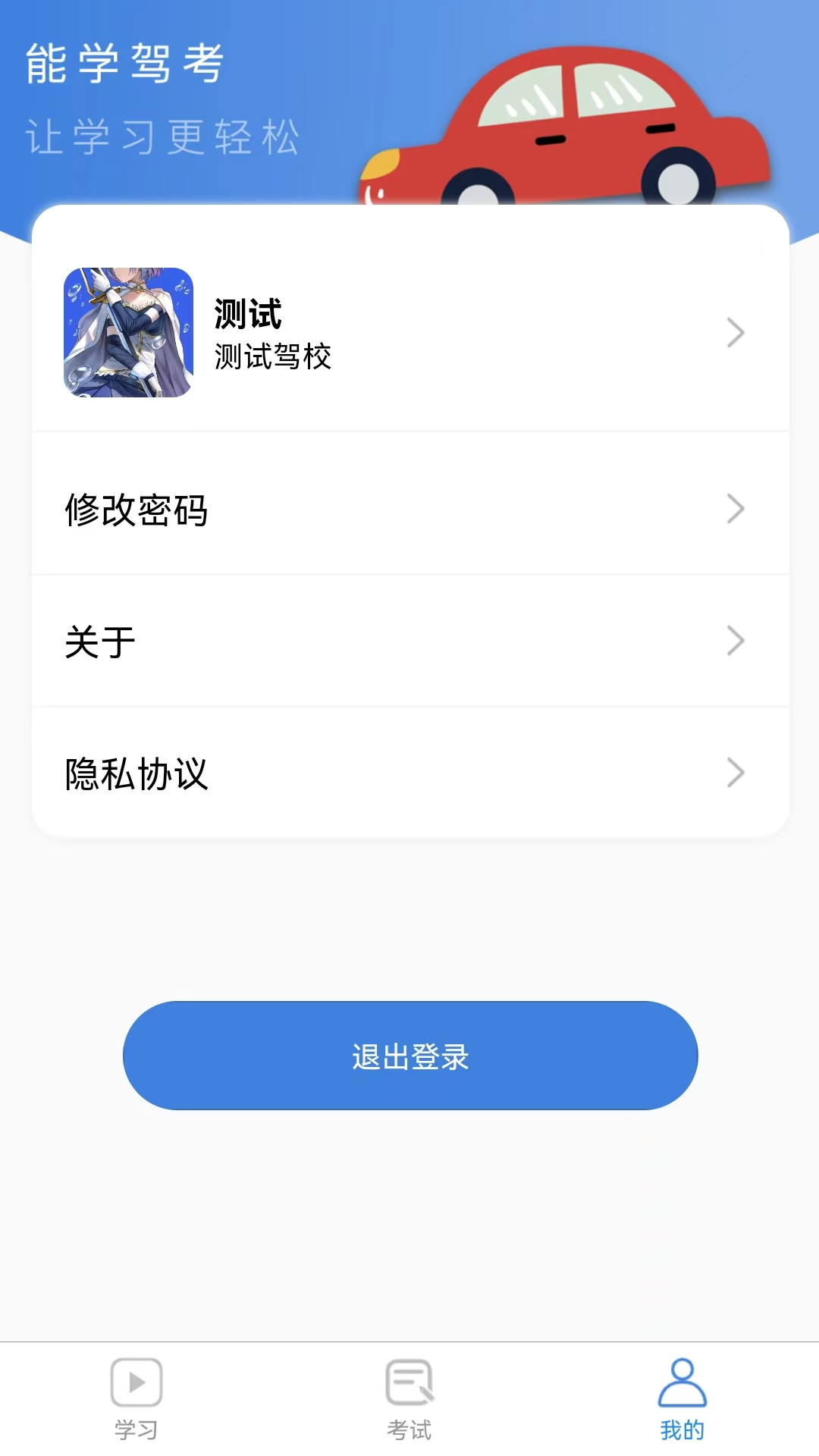The height and width of the screenshot is (1456, 819).
Task: Open 修改密码 to change password
Action: [409, 509]
